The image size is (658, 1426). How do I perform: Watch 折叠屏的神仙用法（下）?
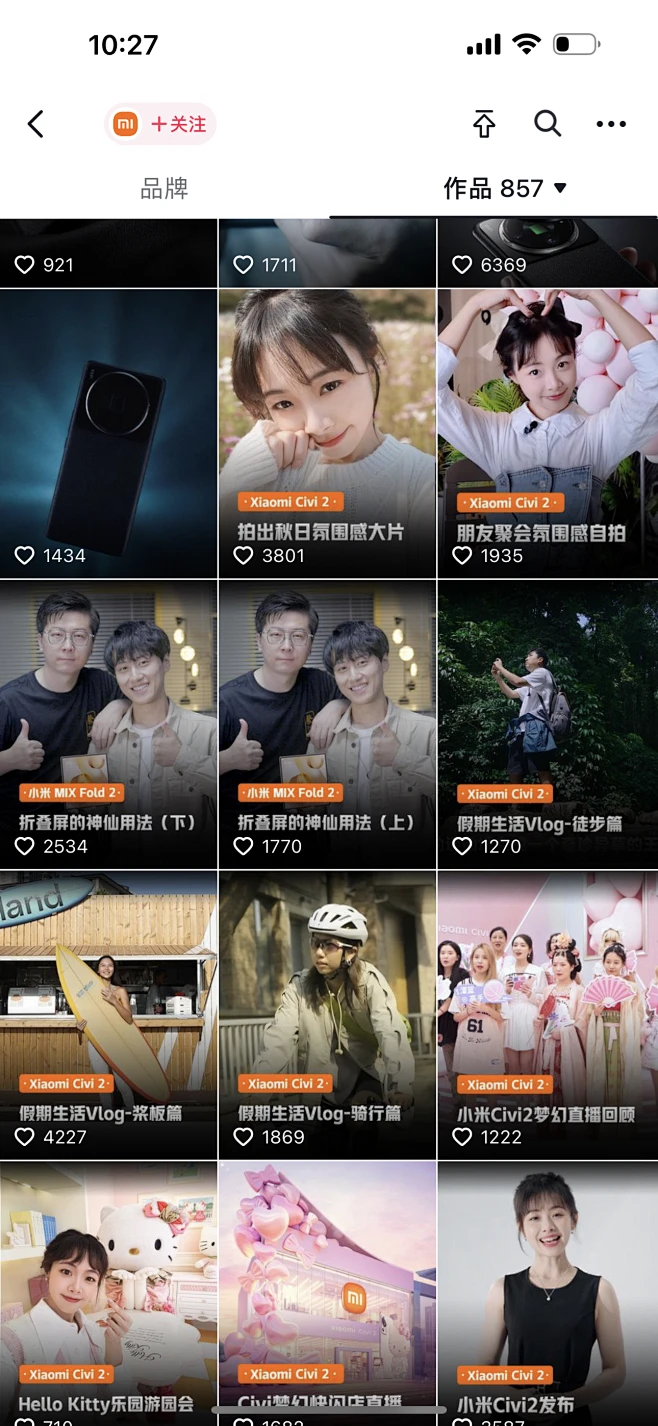pyautogui.click(x=108, y=724)
